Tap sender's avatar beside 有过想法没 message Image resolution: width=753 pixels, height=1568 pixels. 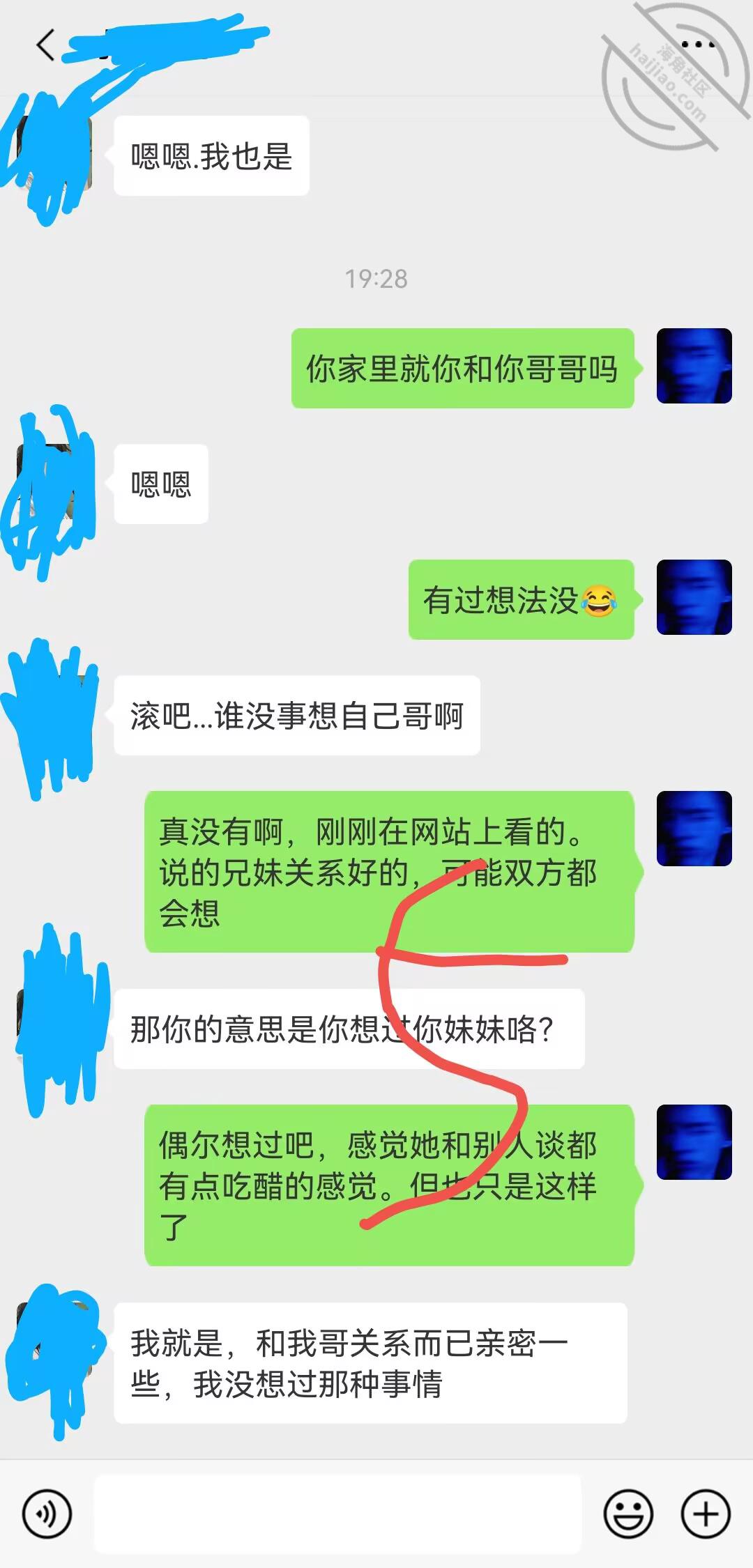694,597
